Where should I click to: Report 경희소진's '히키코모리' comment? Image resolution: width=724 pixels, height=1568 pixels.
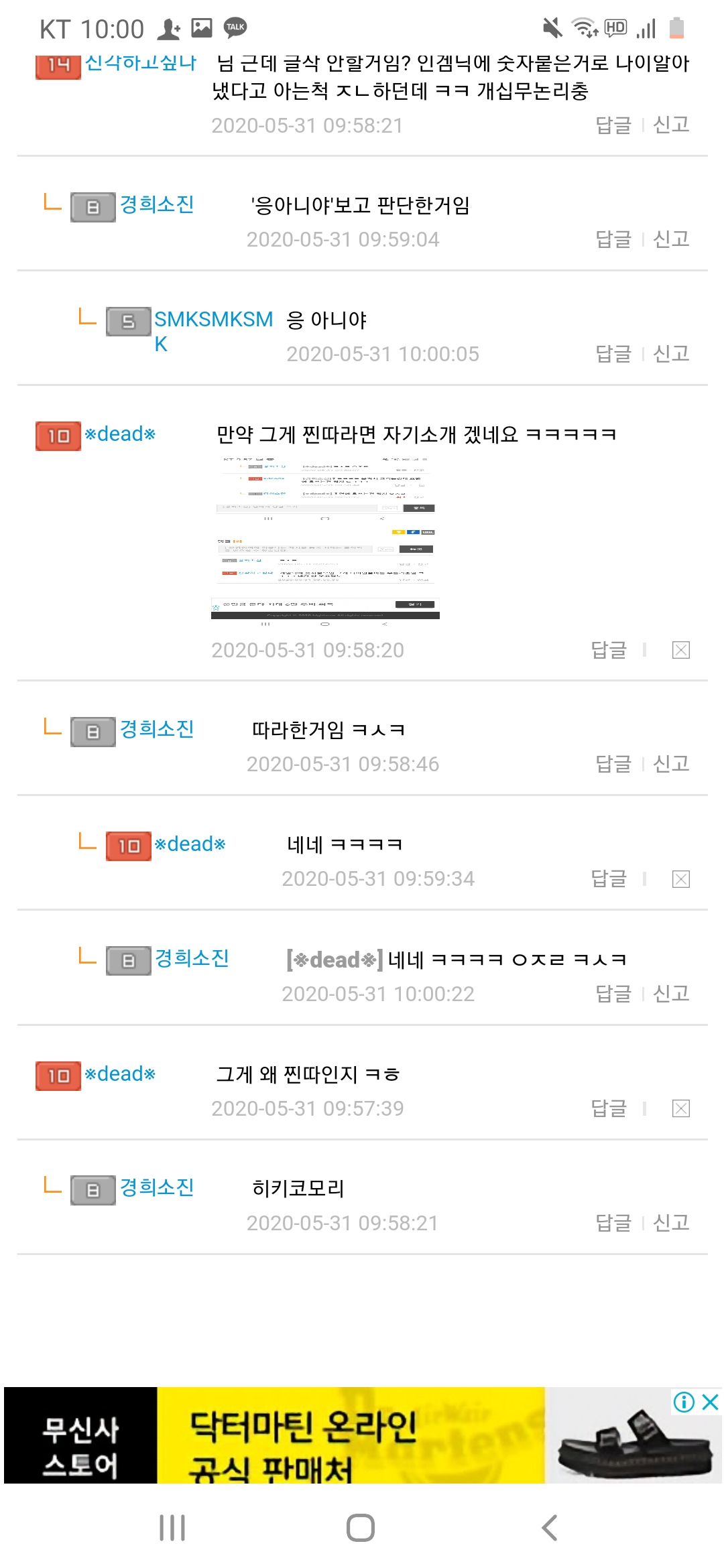tap(671, 1223)
